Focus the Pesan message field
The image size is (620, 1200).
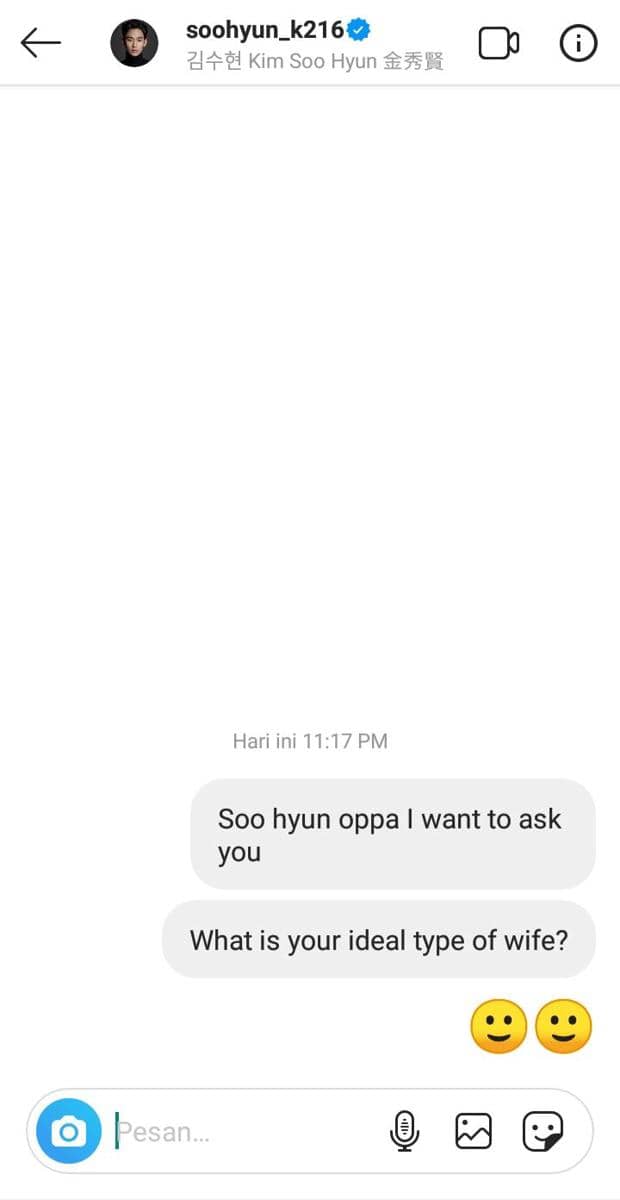pos(240,1132)
